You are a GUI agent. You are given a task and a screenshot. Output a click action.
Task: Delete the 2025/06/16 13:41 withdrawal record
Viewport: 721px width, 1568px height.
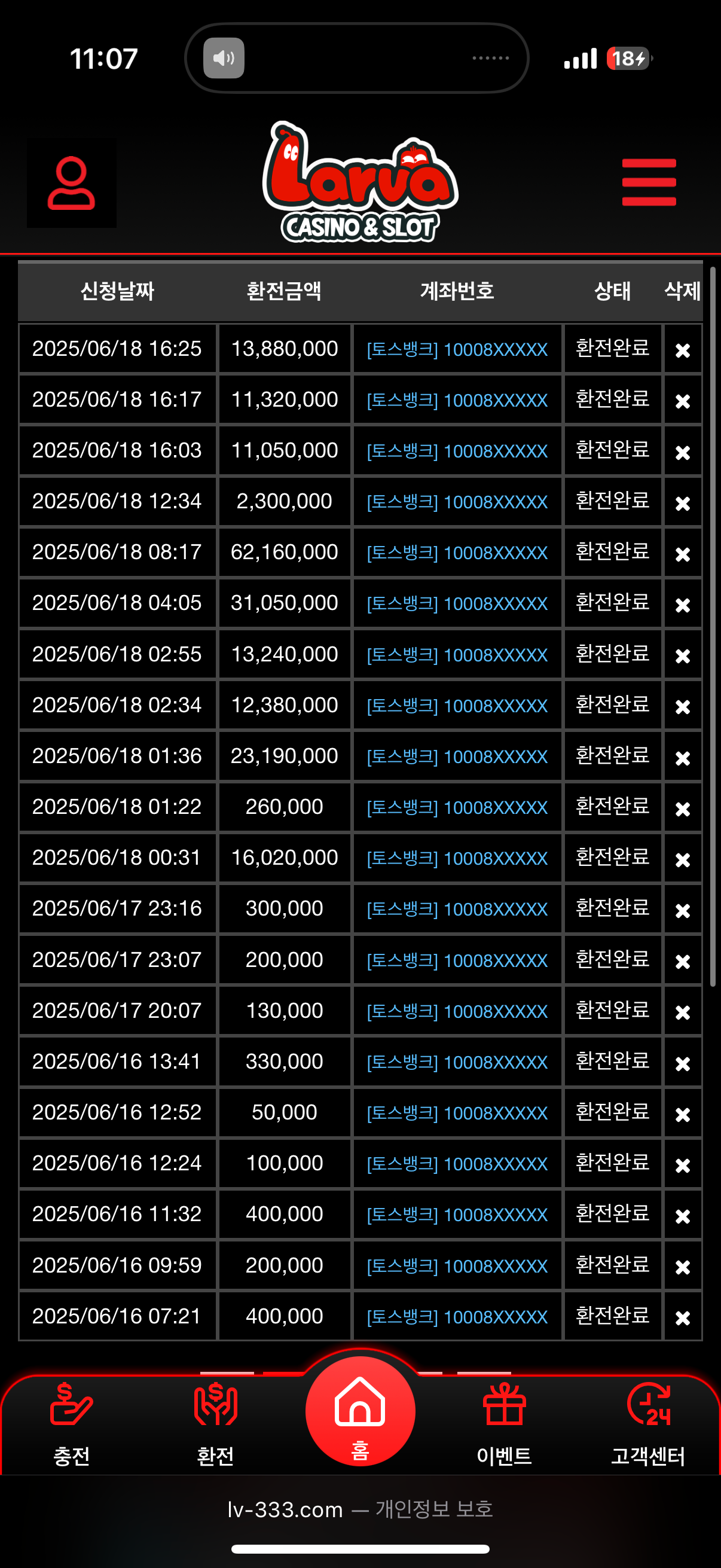pyautogui.click(x=682, y=1063)
